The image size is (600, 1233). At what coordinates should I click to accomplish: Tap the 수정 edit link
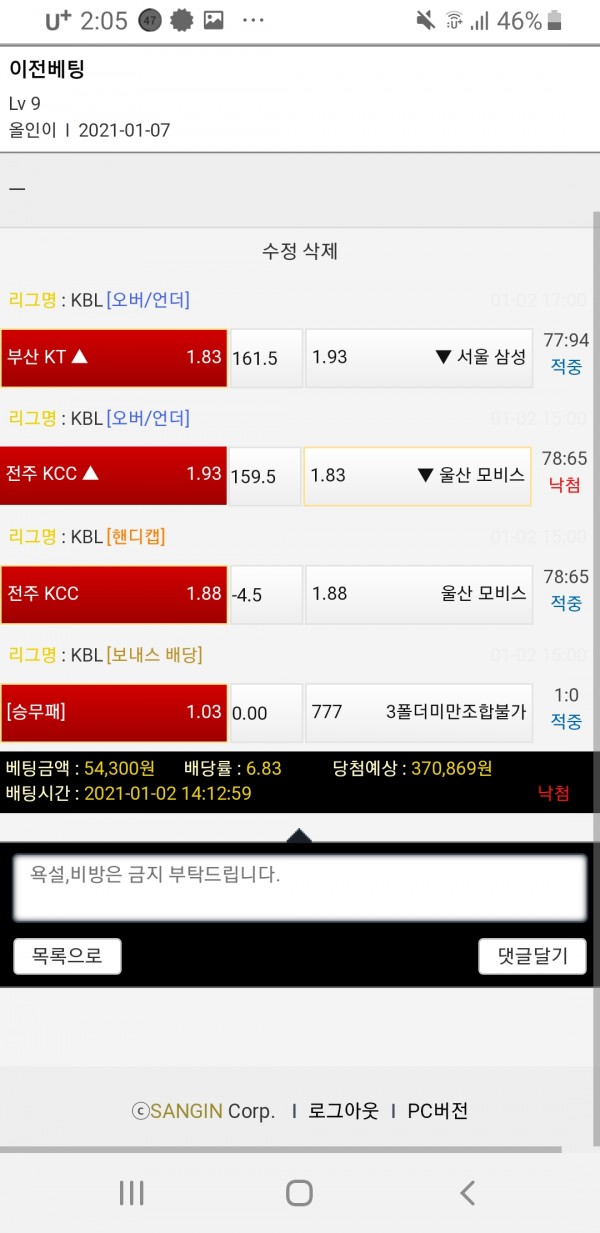pos(279,251)
